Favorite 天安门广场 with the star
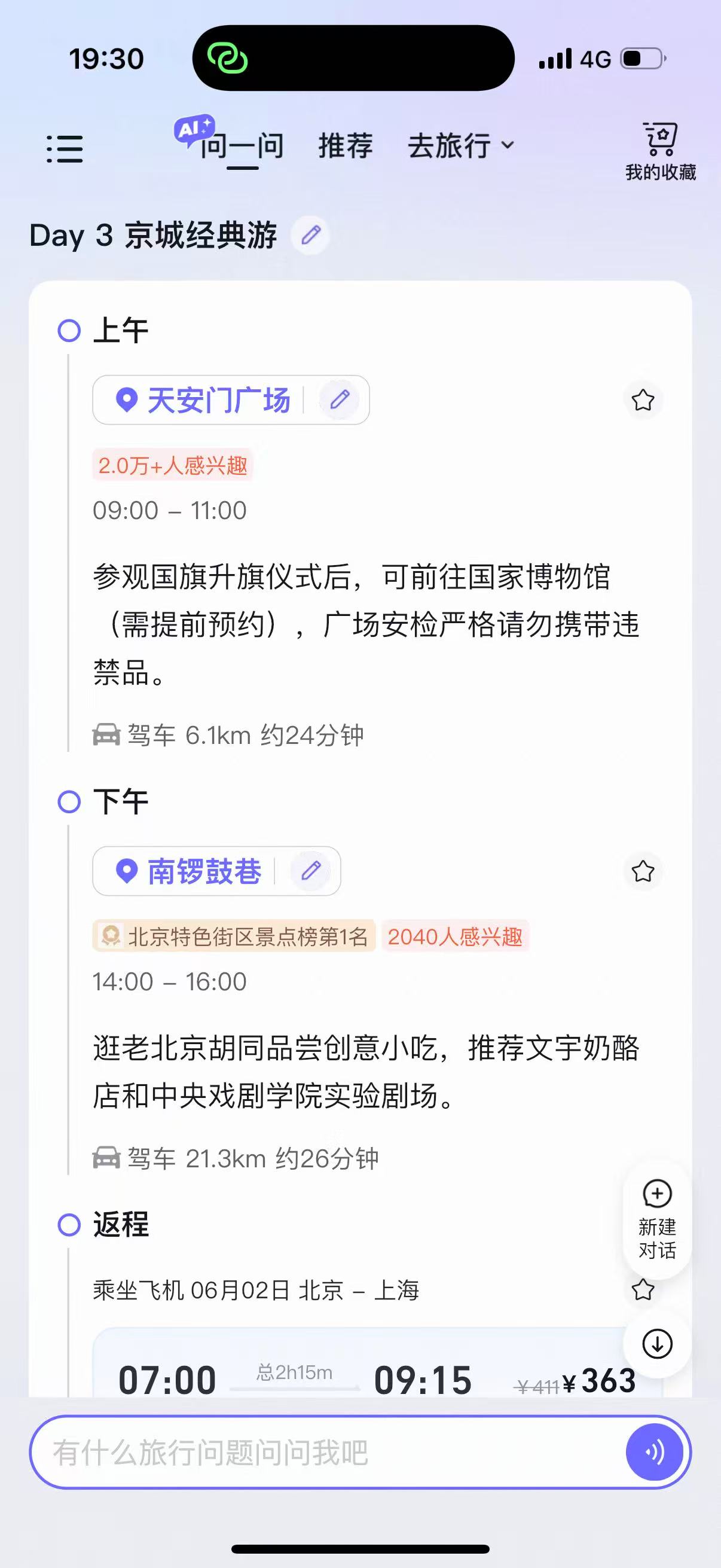Screen dimensions: 721x1568 pyautogui.click(x=643, y=400)
